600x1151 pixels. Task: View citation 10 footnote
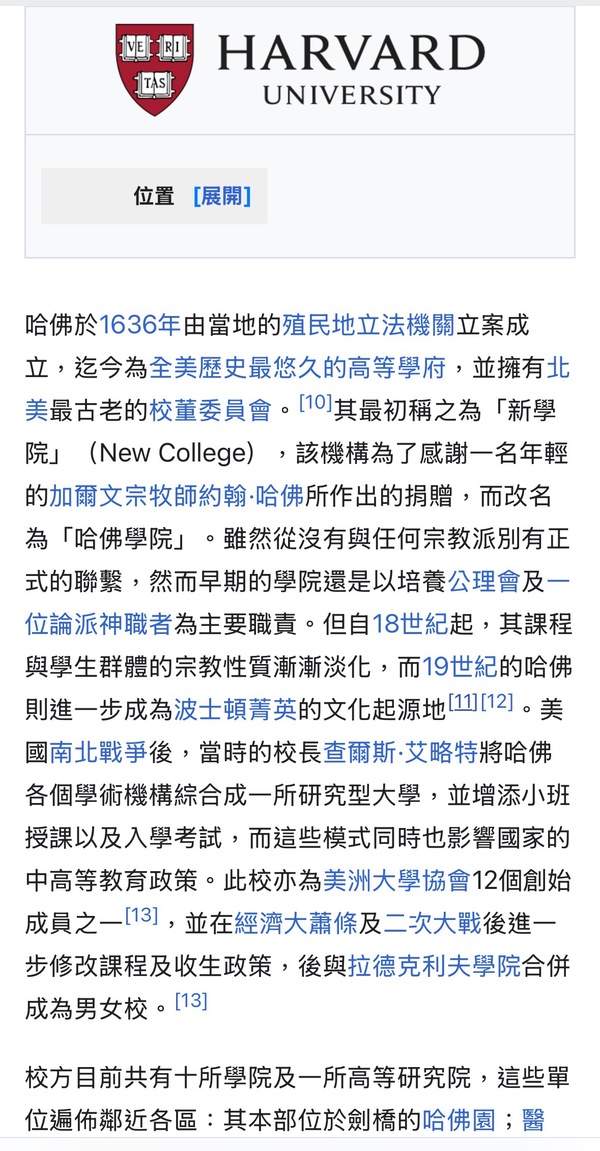315,403
